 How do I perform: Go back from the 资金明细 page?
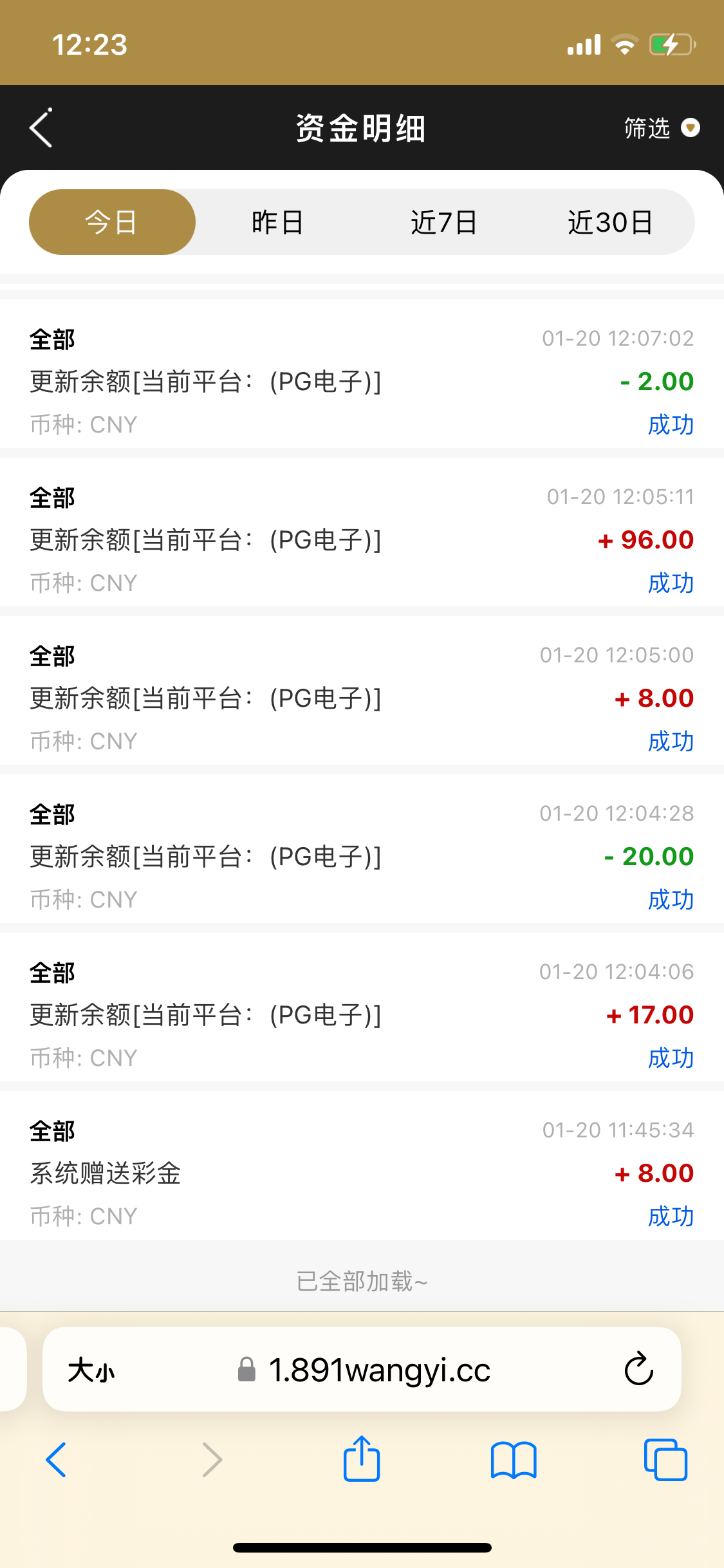coord(41,128)
